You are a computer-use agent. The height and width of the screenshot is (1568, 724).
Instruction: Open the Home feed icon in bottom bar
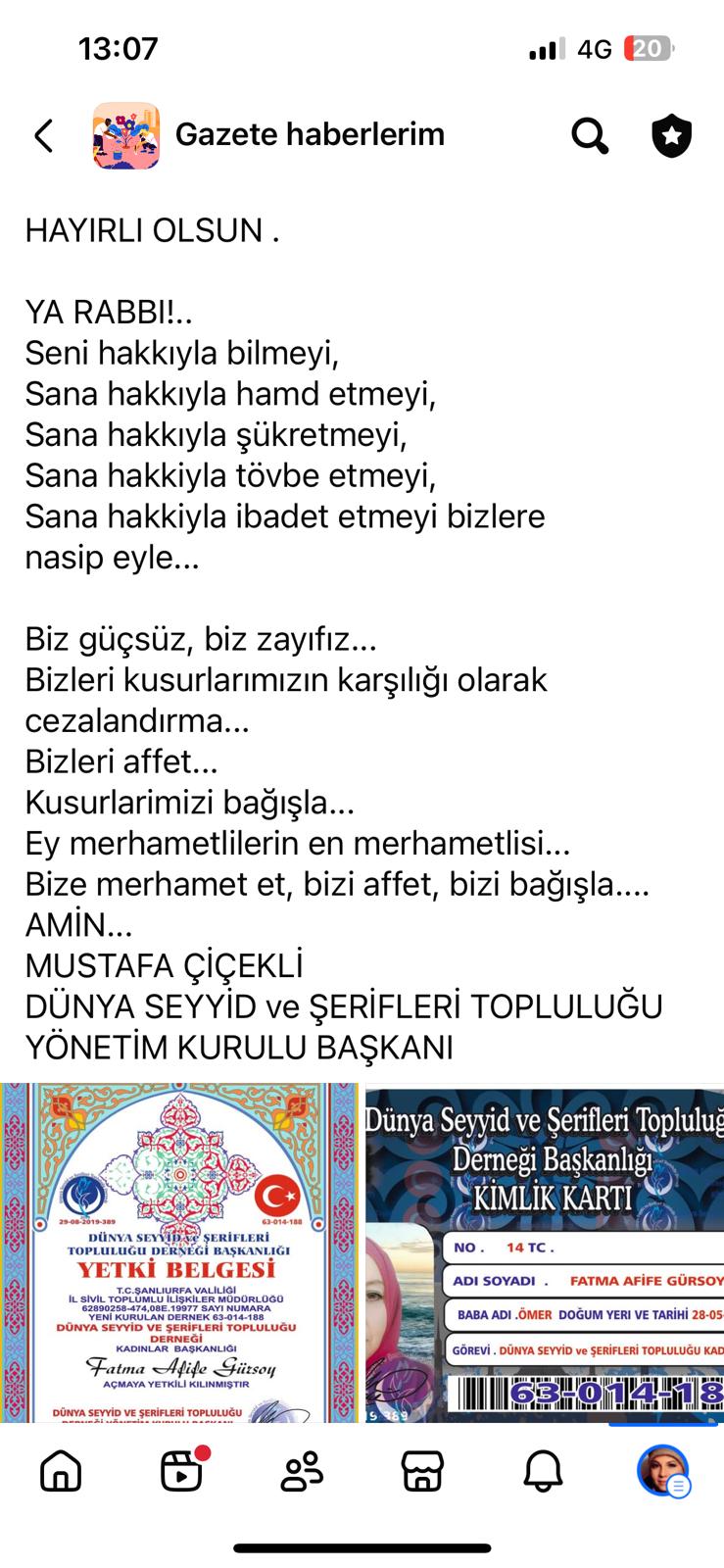(61, 1471)
